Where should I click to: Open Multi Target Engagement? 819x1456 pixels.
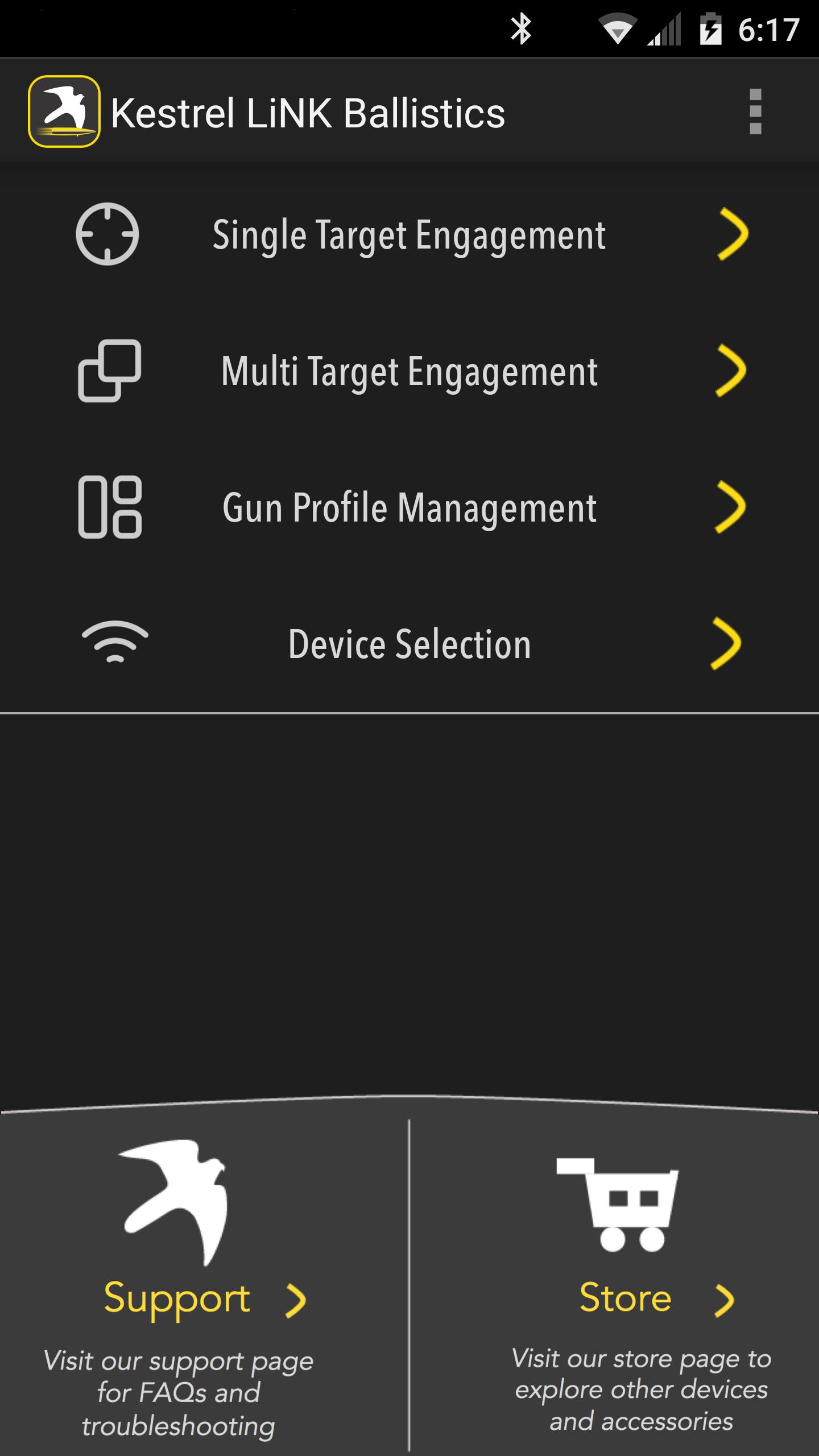[409, 371]
